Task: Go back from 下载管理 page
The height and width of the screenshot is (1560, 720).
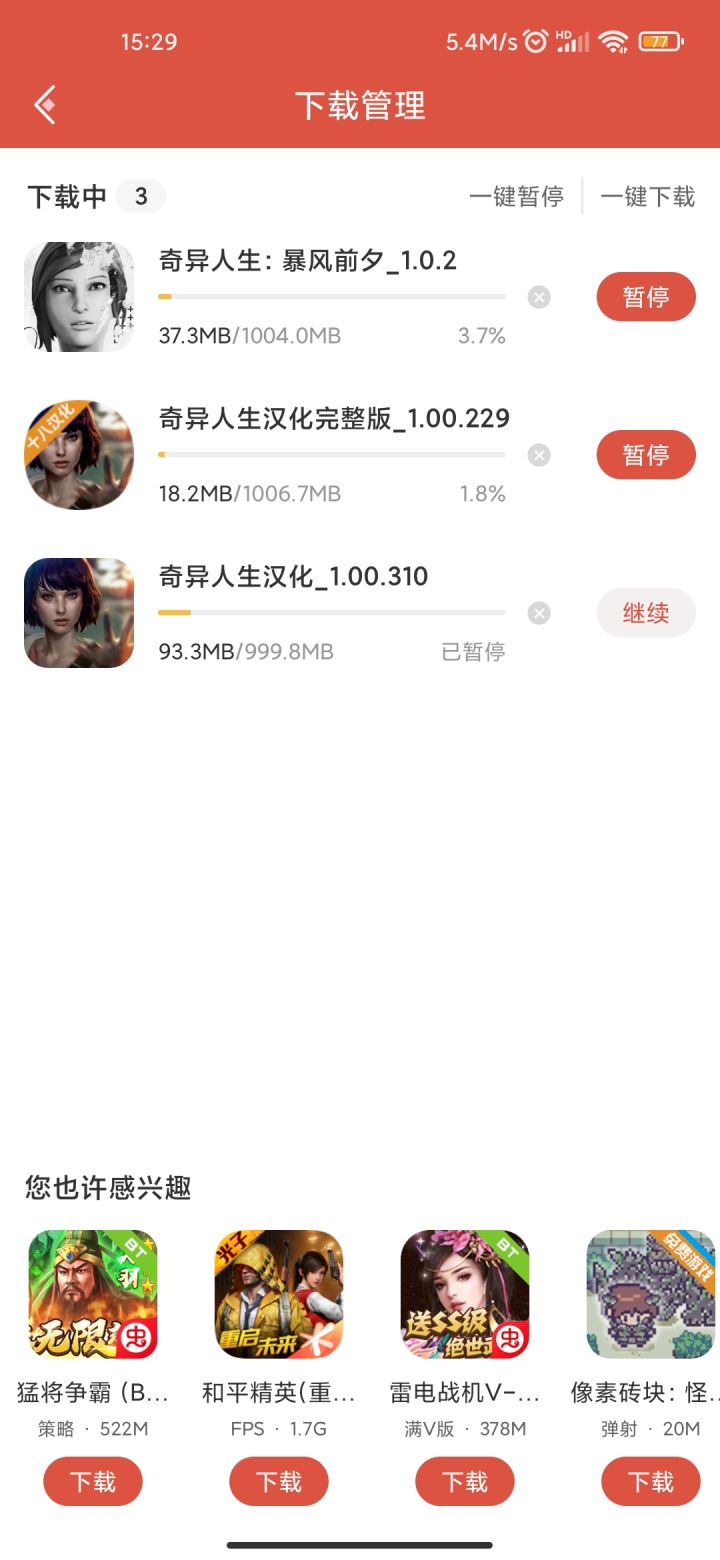Action: click(44, 105)
